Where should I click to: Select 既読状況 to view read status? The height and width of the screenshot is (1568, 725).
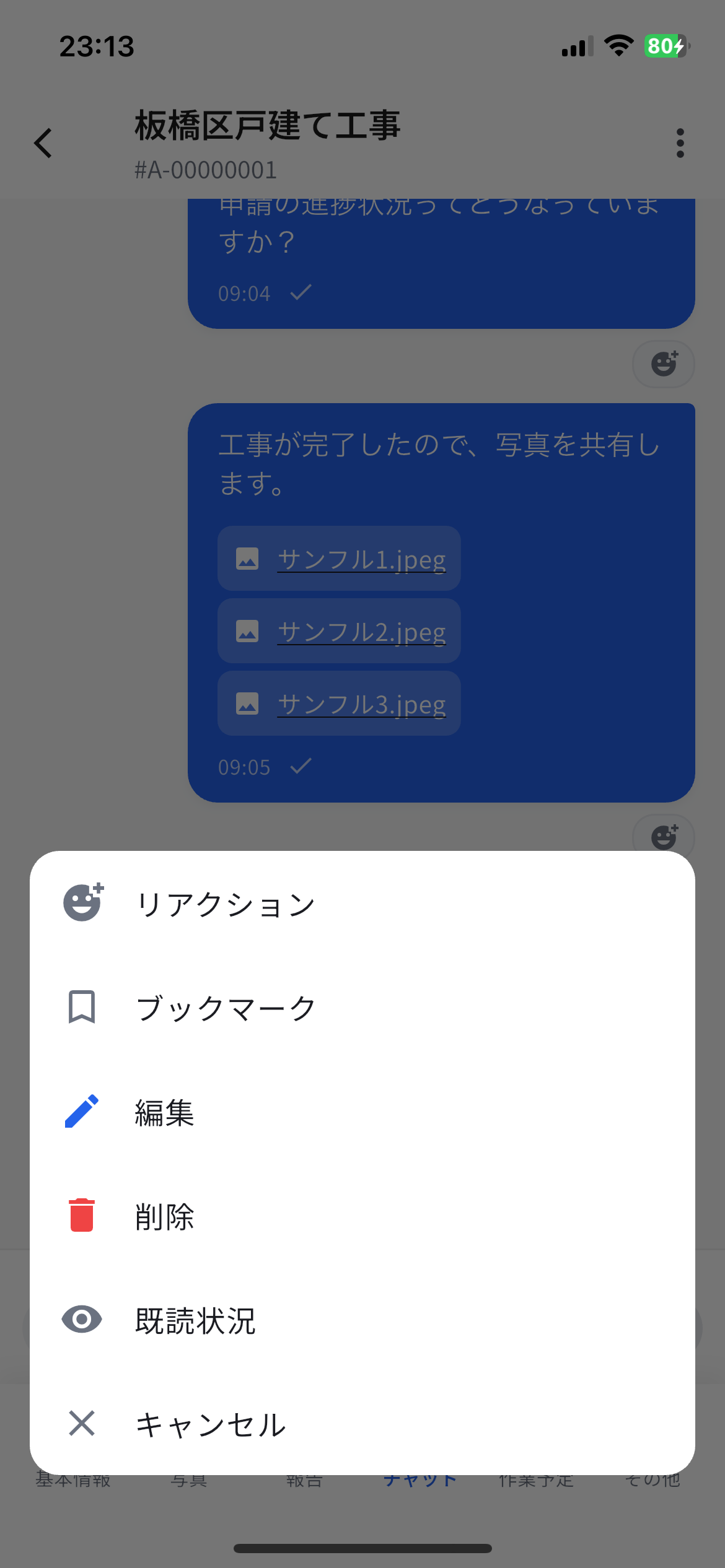point(196,1320)
